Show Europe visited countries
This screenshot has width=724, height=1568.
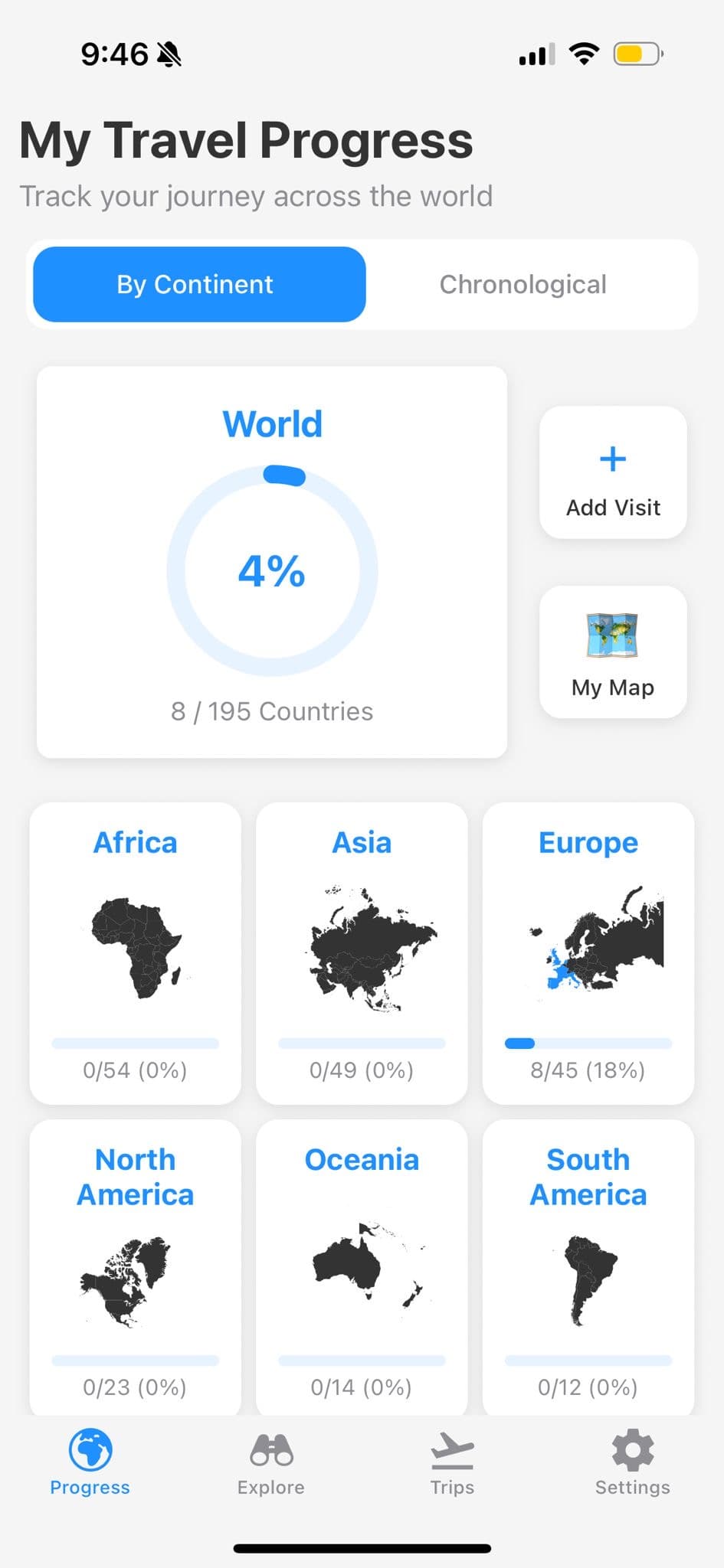pyautogui.click(x=588, y=952)
